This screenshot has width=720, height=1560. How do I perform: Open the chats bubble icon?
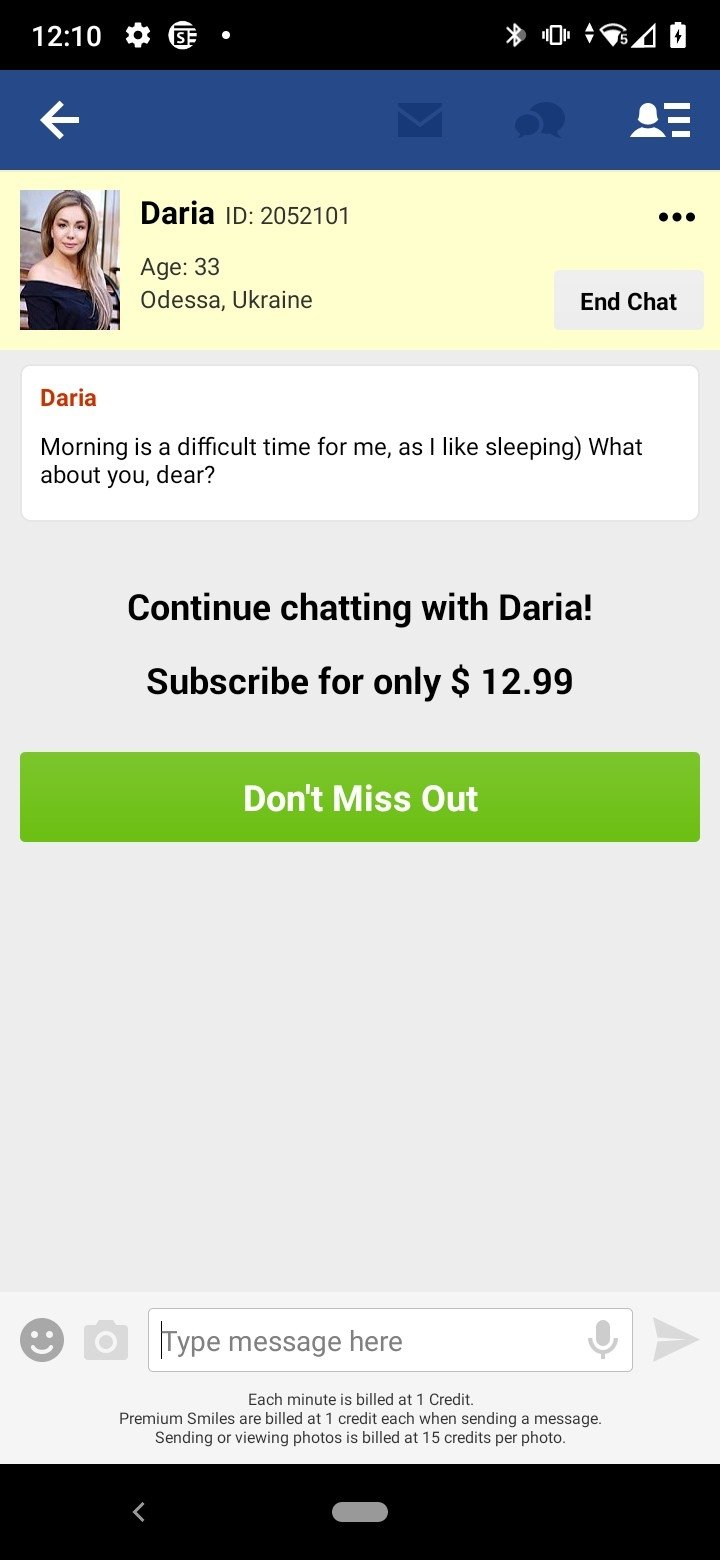(540, 121)
